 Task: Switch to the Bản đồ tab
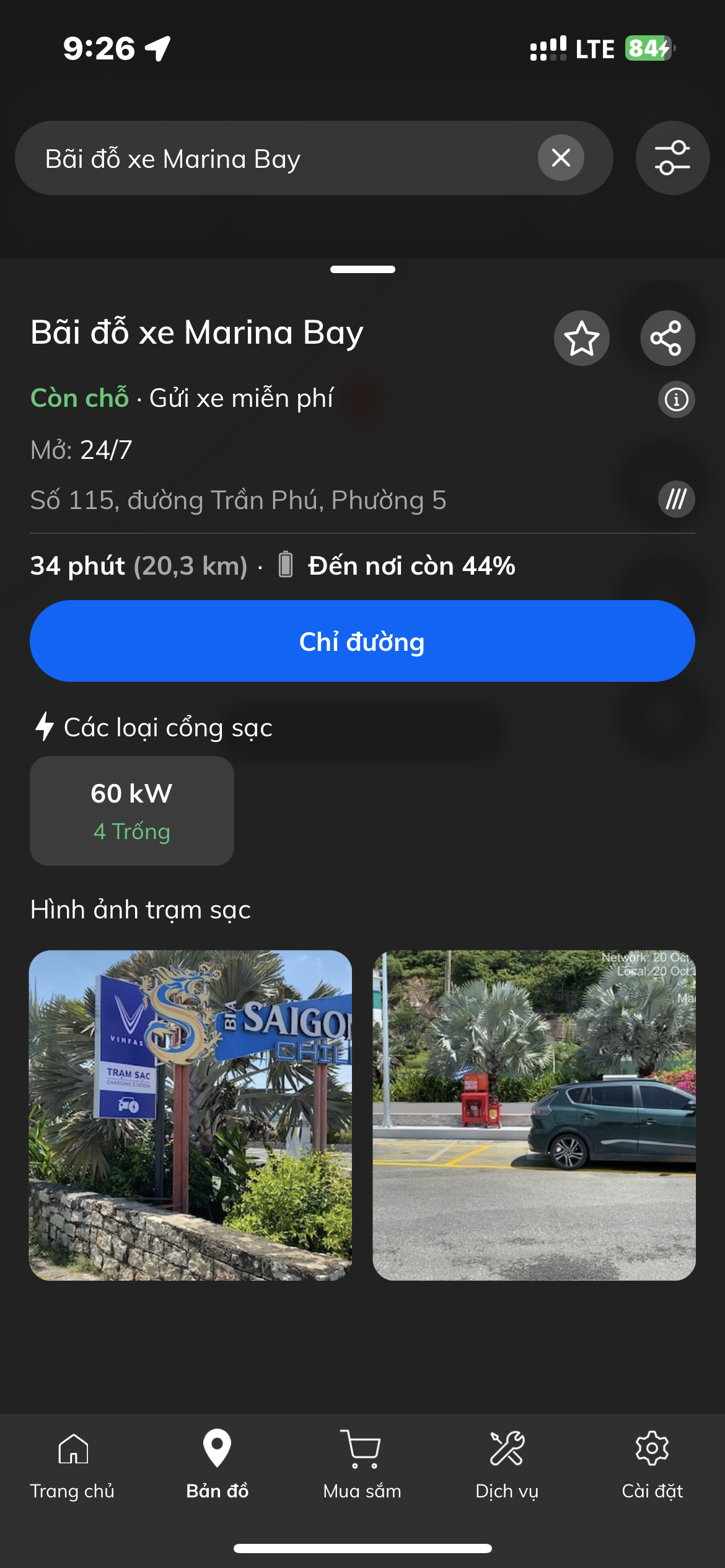[x=217, y=1464]
